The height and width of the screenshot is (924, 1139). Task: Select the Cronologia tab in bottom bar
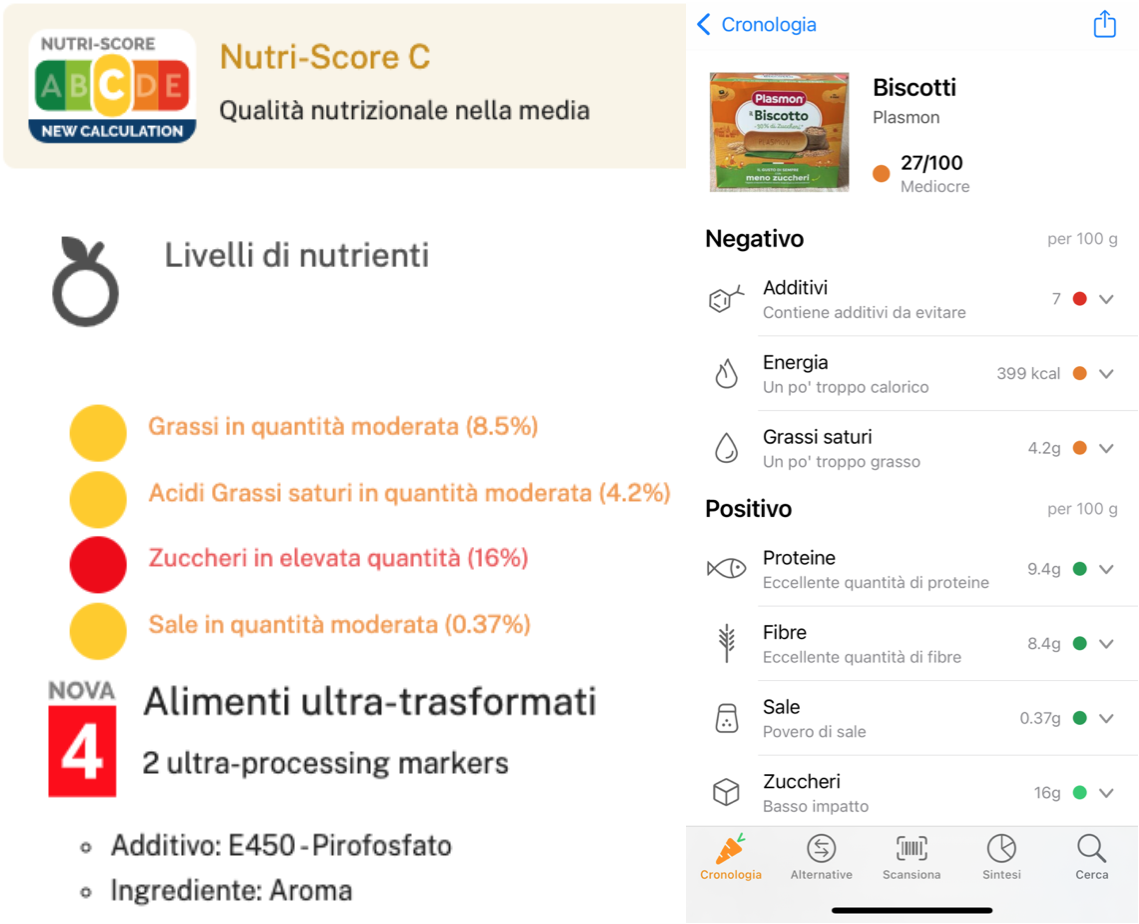point(731,857)
